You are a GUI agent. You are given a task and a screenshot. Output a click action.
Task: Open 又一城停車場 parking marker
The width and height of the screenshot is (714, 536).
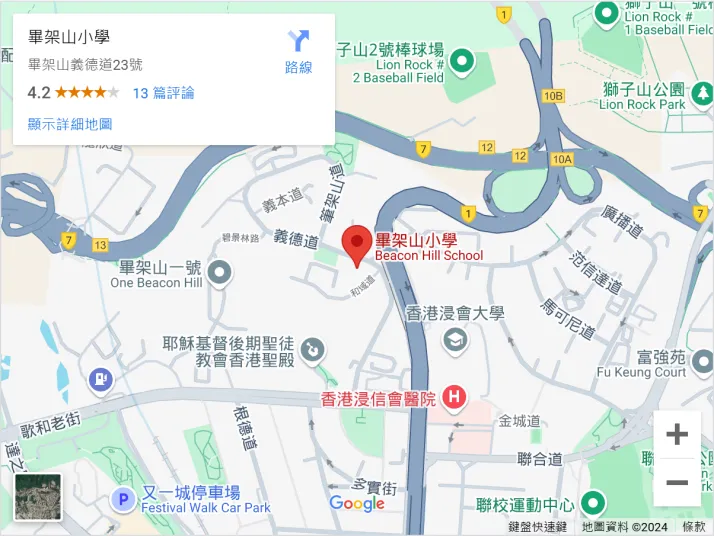123,499
